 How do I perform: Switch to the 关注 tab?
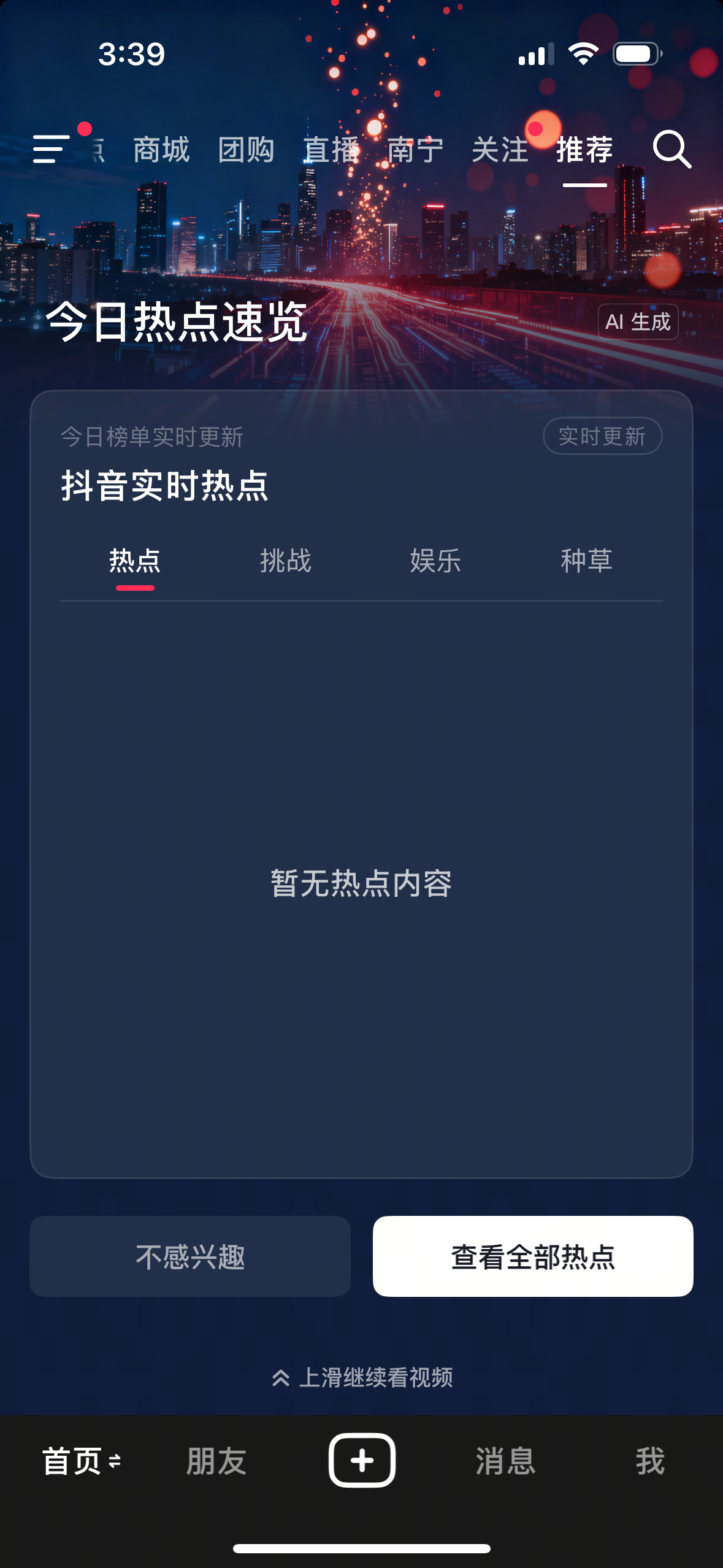(x=500, y=150)
